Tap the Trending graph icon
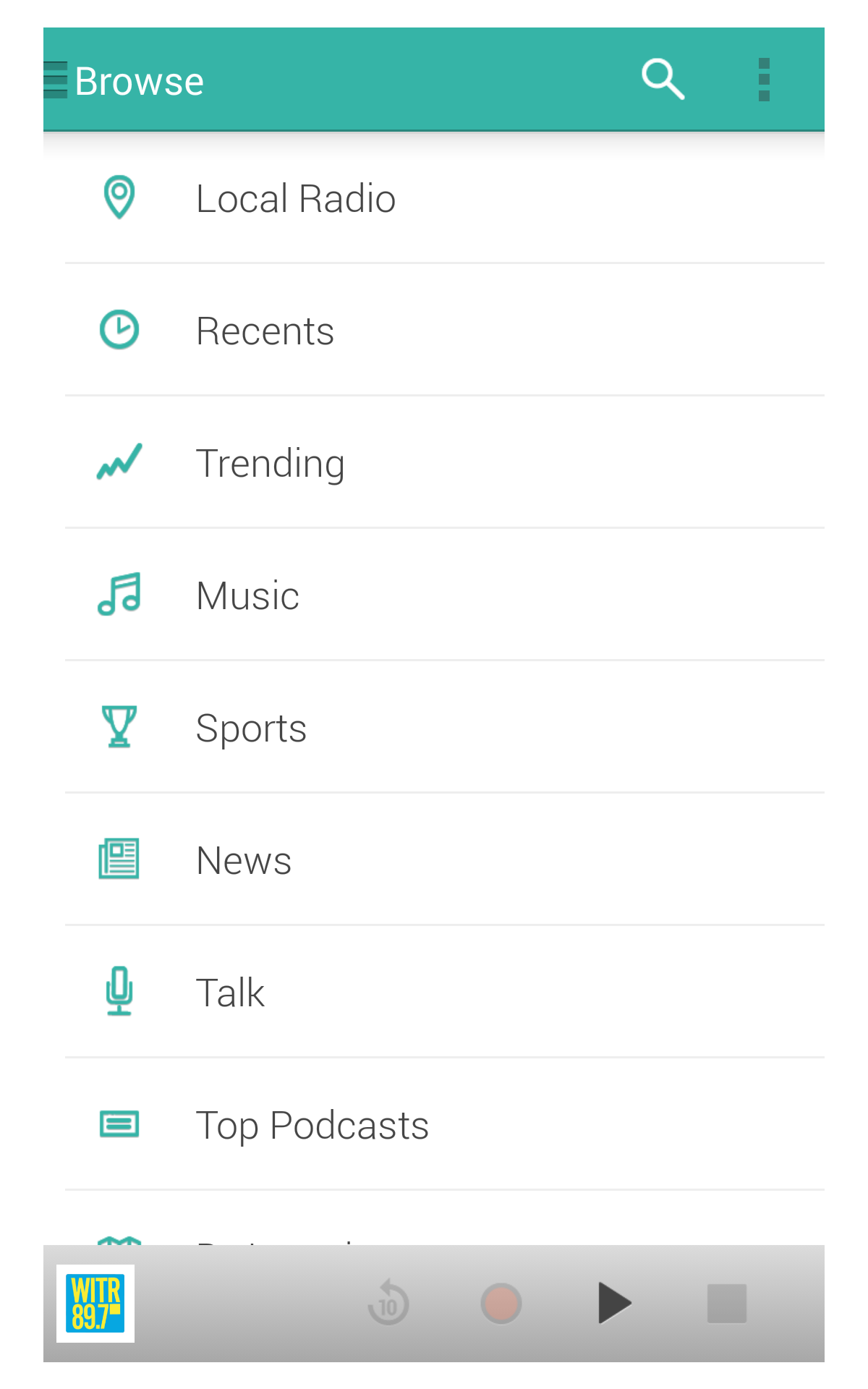Screen dimensions: 868x1389 (x=118, y=462)
